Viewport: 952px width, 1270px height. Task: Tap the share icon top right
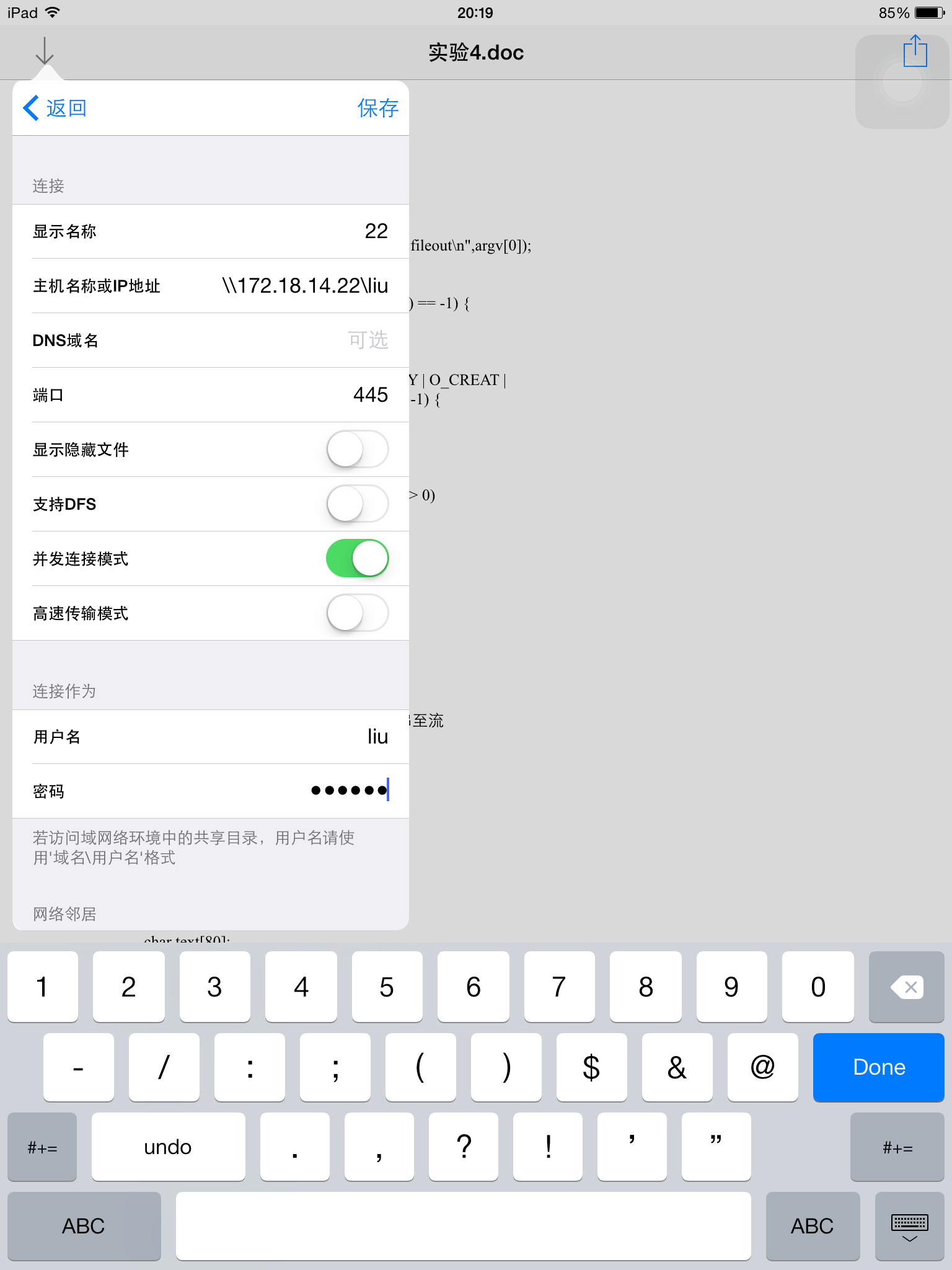(914, 52)
